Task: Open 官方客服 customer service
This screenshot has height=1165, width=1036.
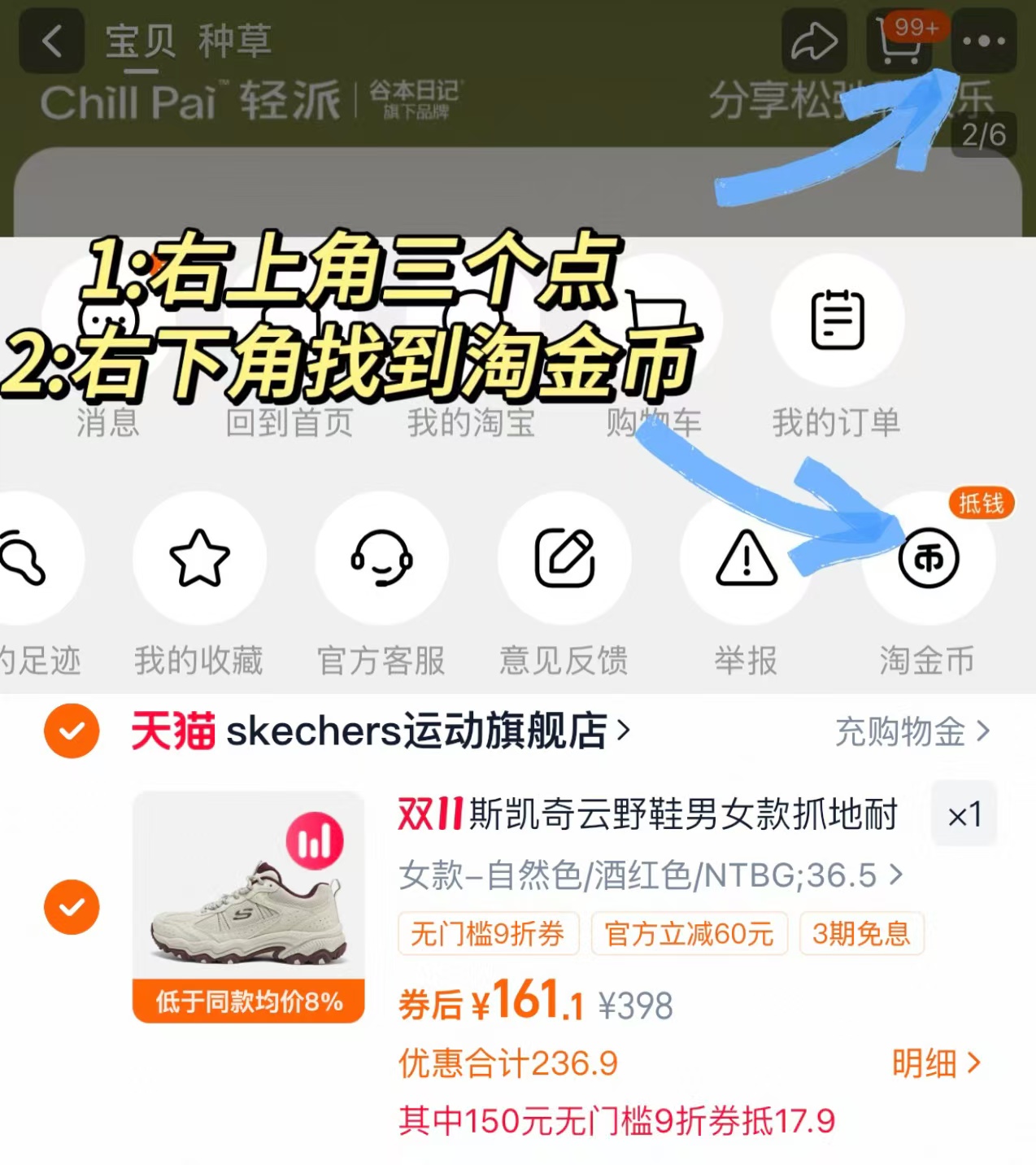Action: [381, 557]
